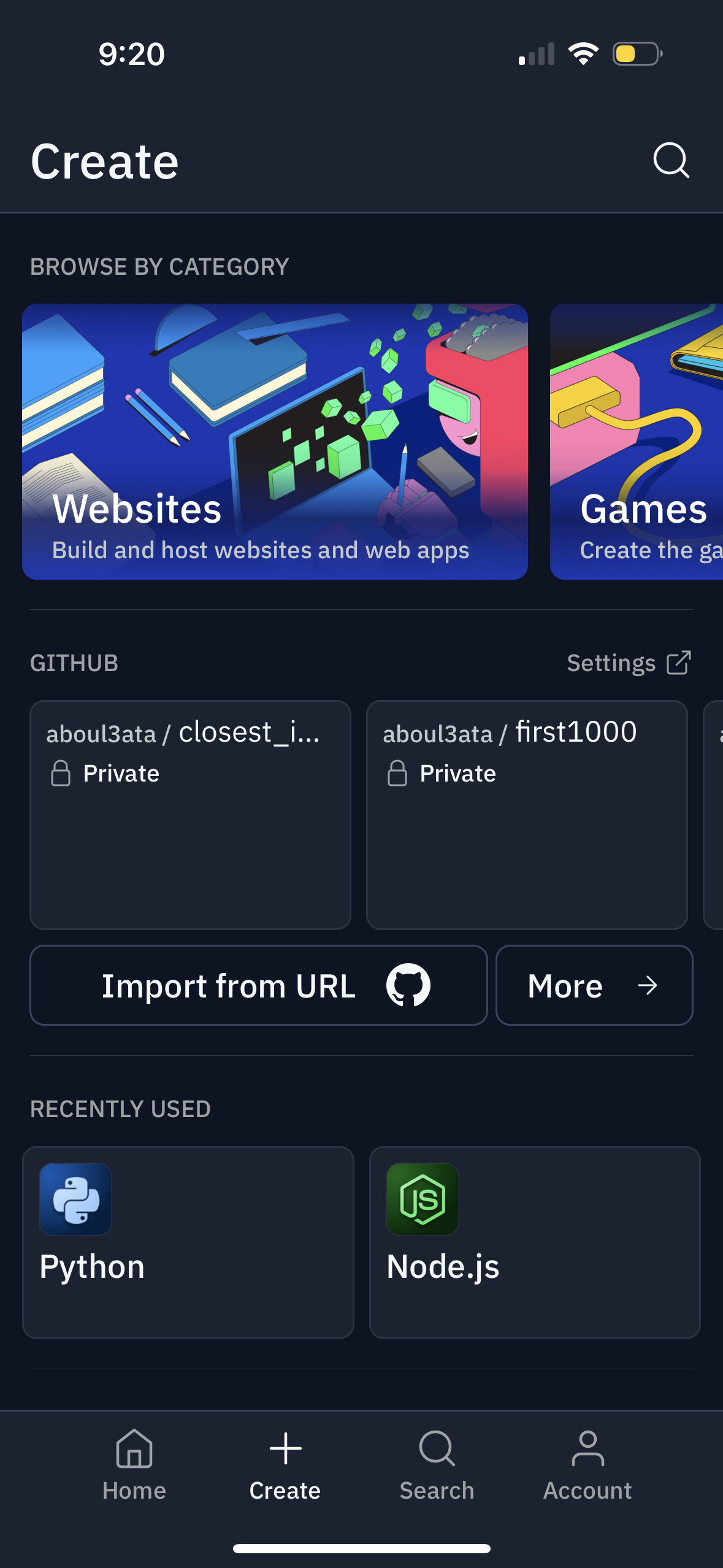Go to the Home tab
723x1568 pixels.
pos(134,1466)
